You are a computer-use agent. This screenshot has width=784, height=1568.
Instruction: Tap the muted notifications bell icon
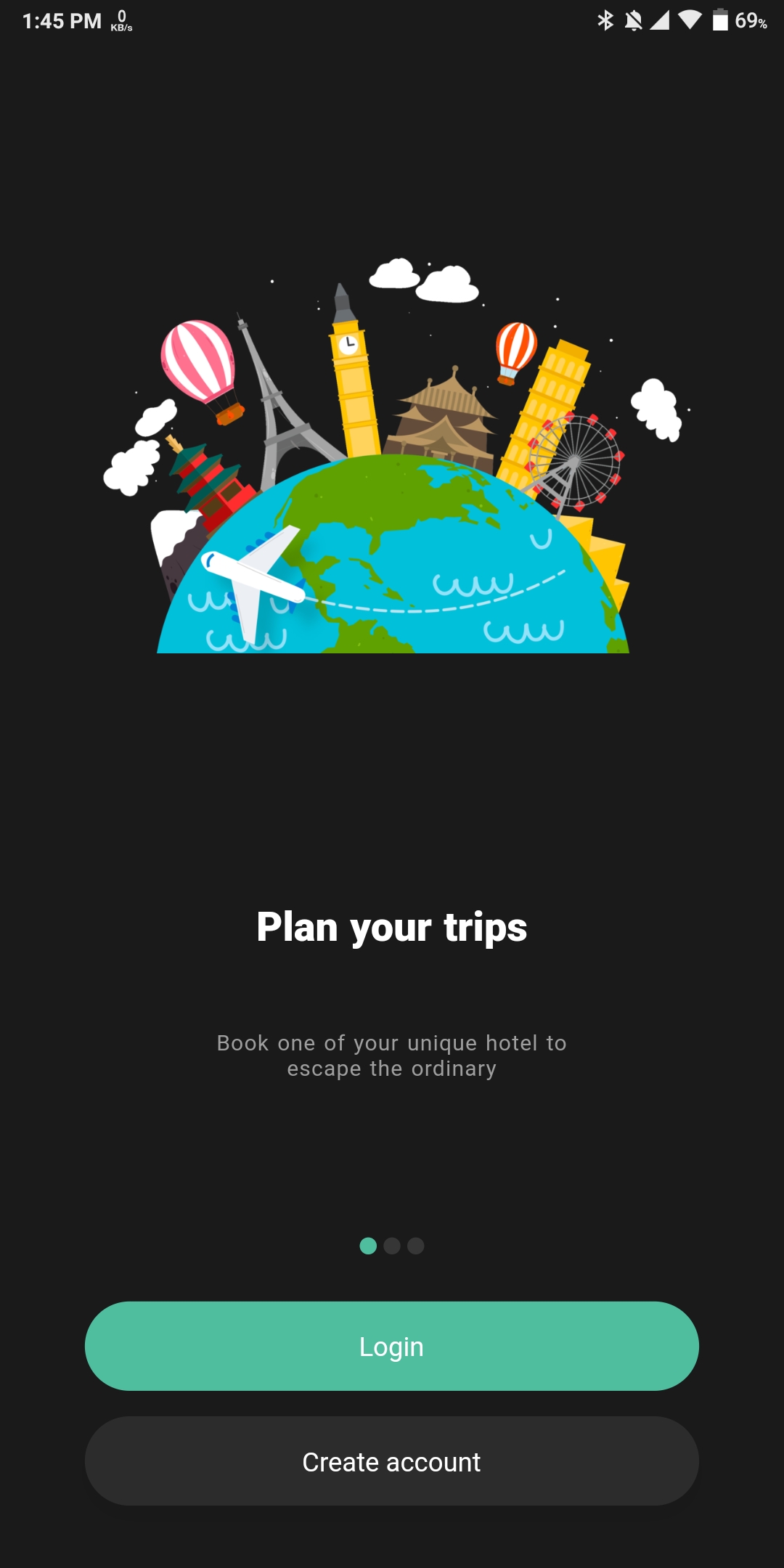[x=635, y=20]
